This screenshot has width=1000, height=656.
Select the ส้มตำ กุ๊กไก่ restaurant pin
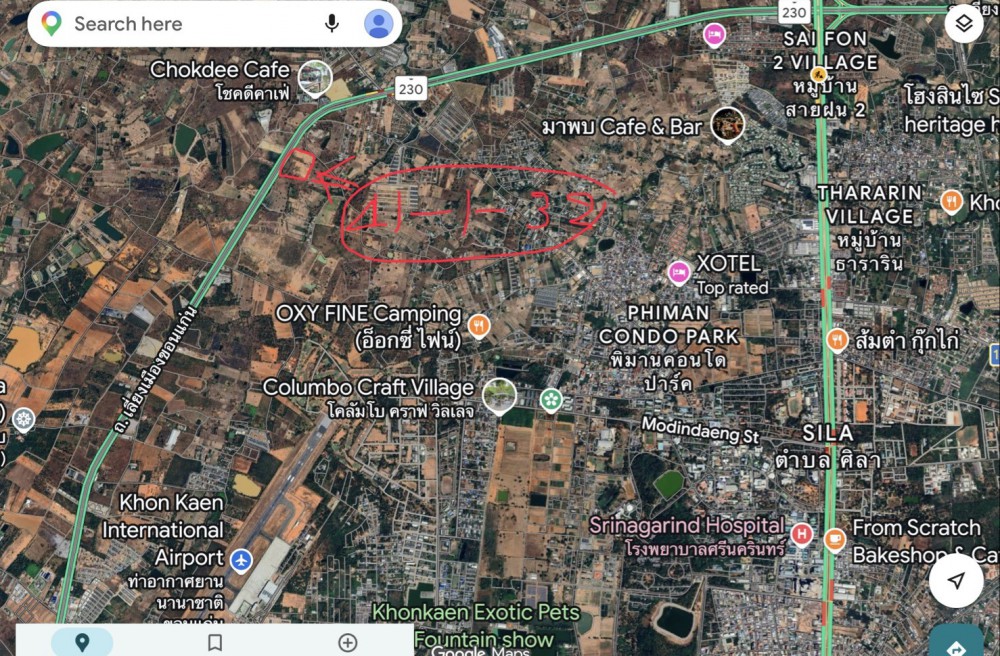(837, 341)
